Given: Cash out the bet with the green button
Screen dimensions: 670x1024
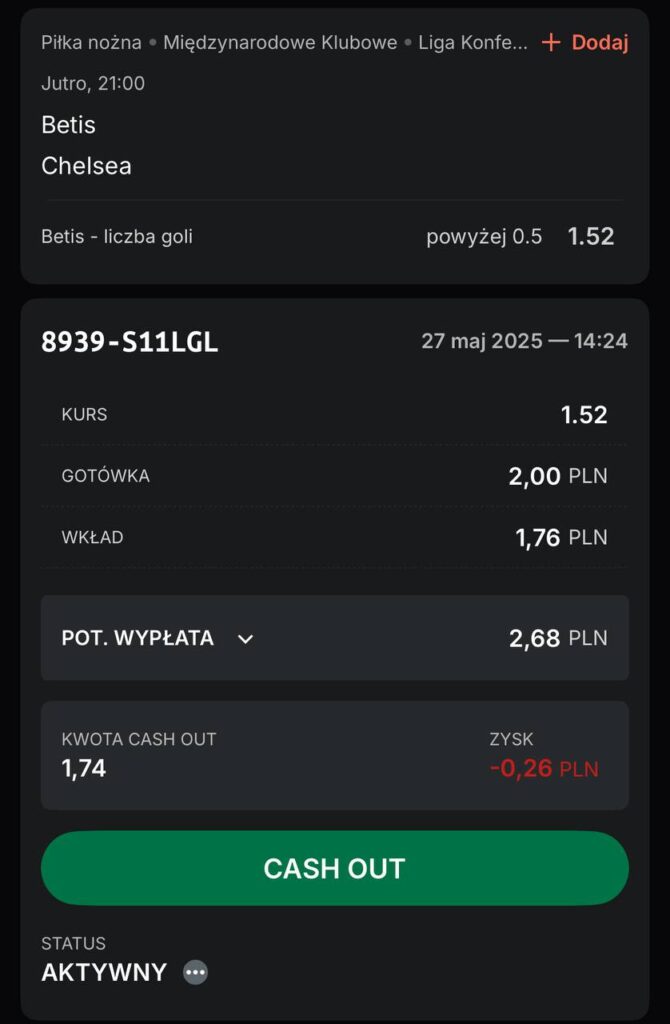Looking at the screenshot, I should pos(334,868).
